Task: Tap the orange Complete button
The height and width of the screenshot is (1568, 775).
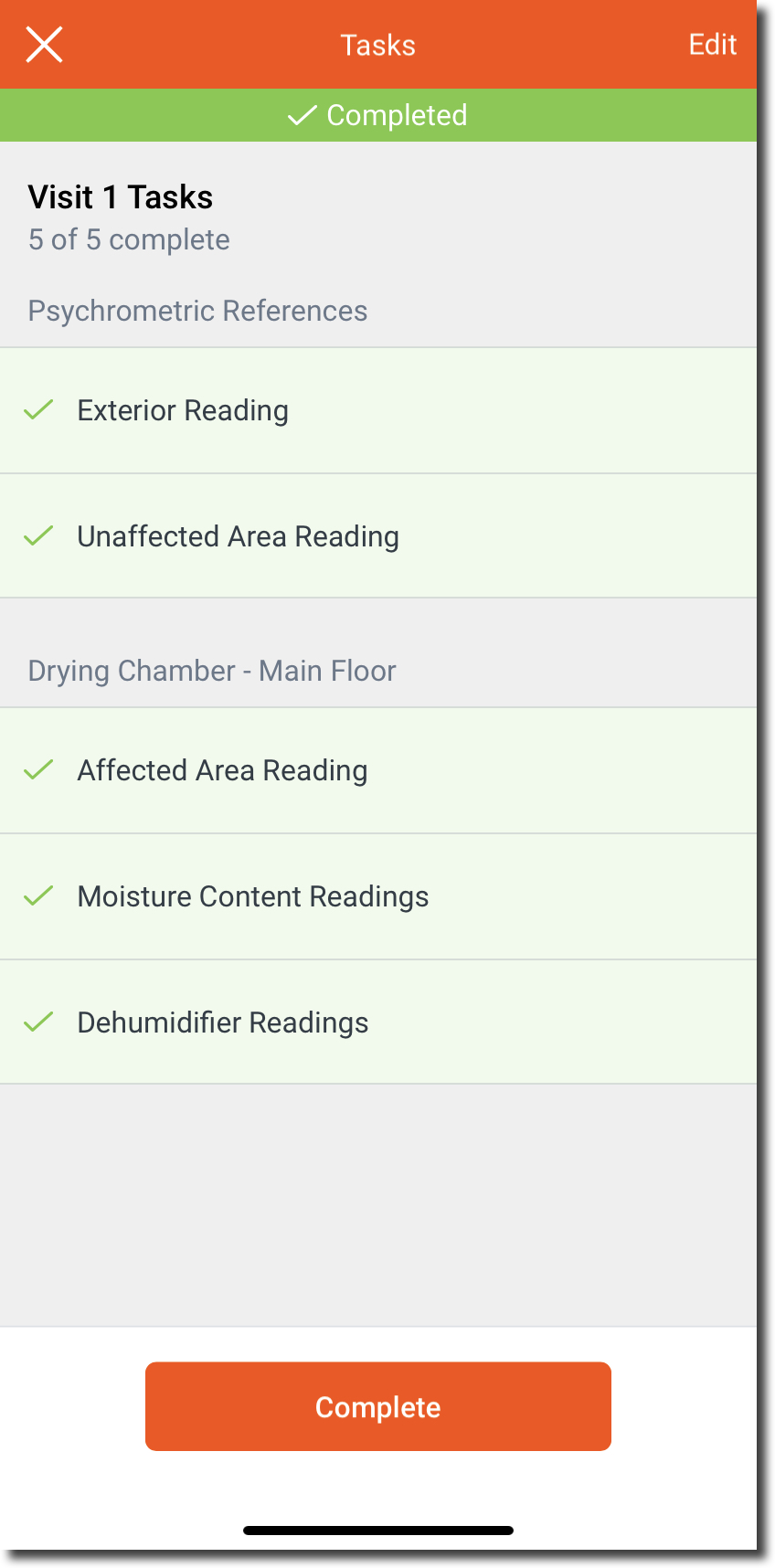Action: pyautogui.click(x=377, y=1406)
